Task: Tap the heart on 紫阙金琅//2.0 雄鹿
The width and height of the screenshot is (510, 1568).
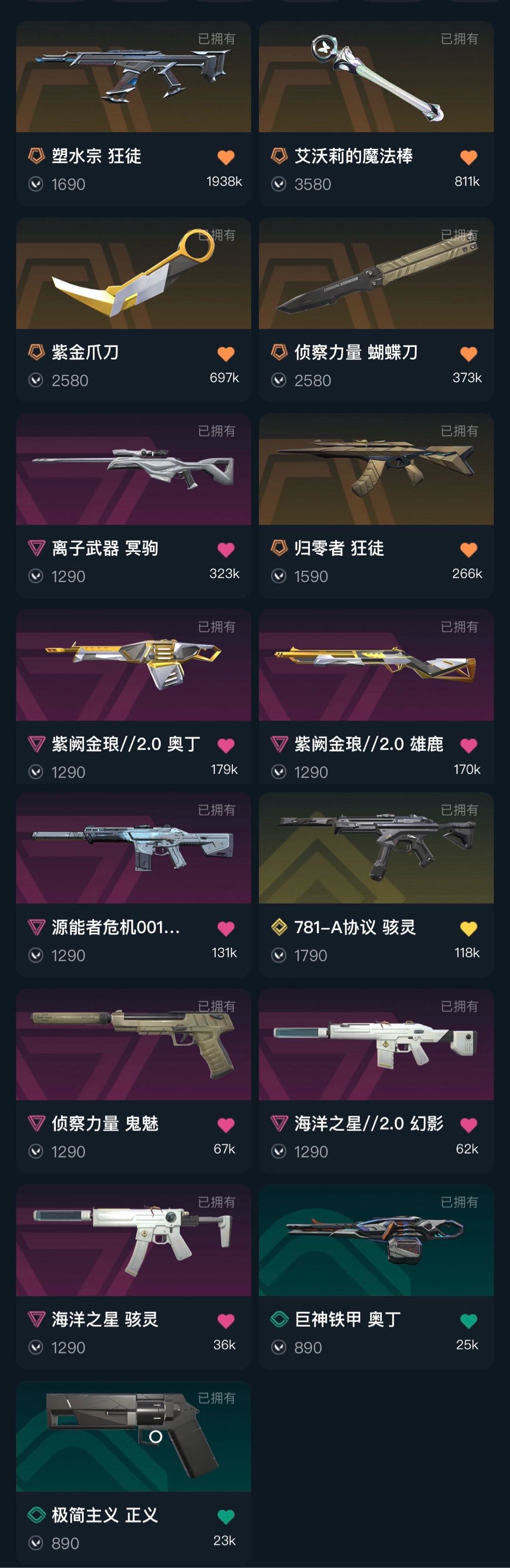Action: [x=468, y=746]
